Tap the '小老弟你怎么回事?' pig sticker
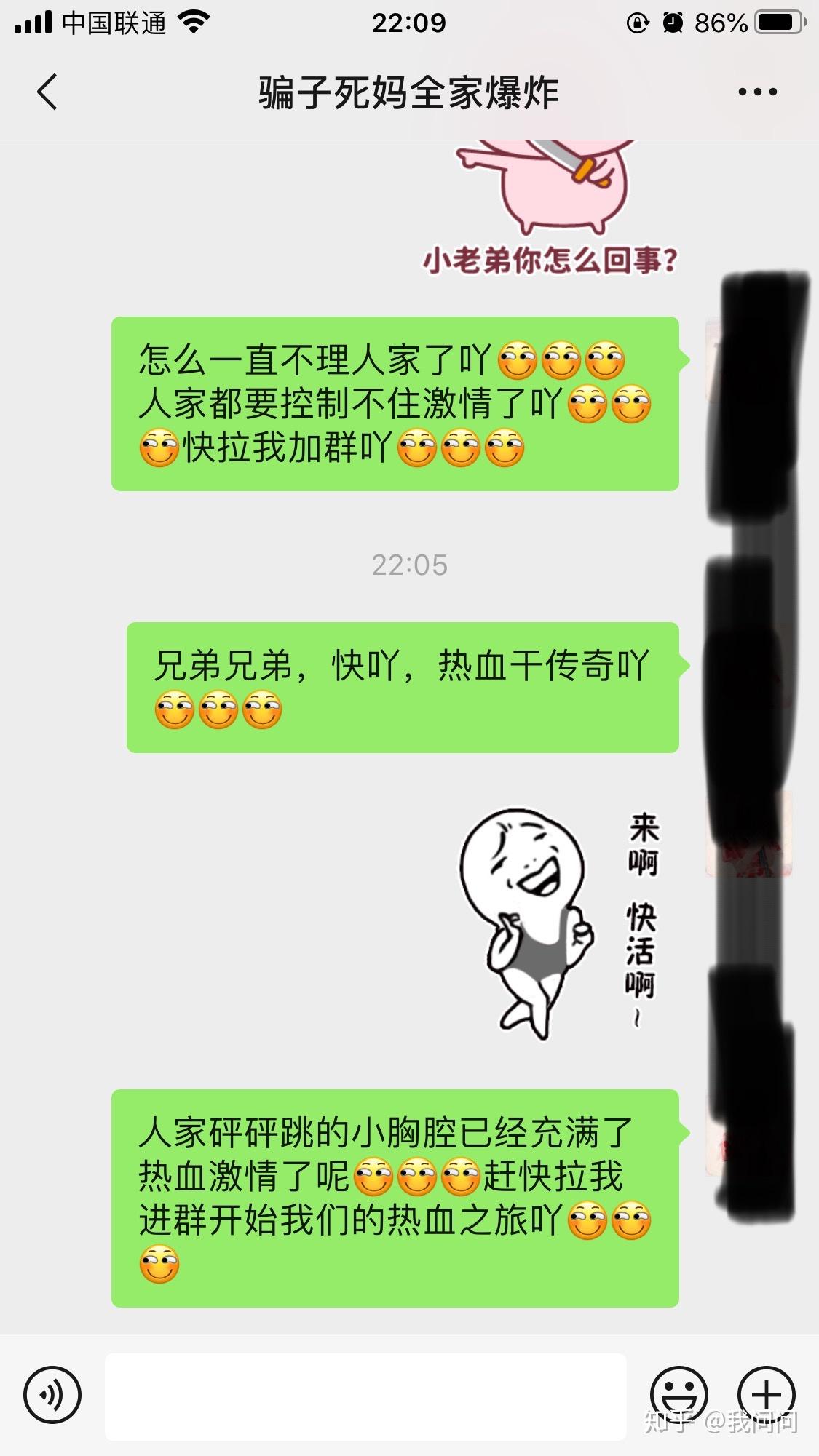Viewport: 819px width, 1456px height. tap(550, 208)
